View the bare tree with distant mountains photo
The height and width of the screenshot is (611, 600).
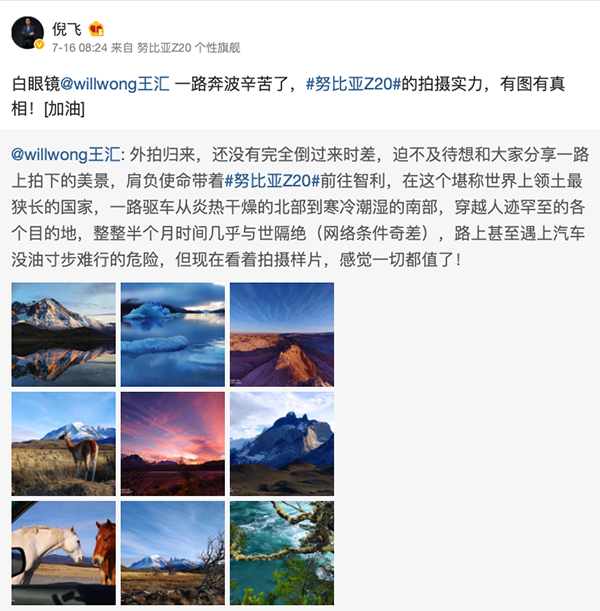172,552
